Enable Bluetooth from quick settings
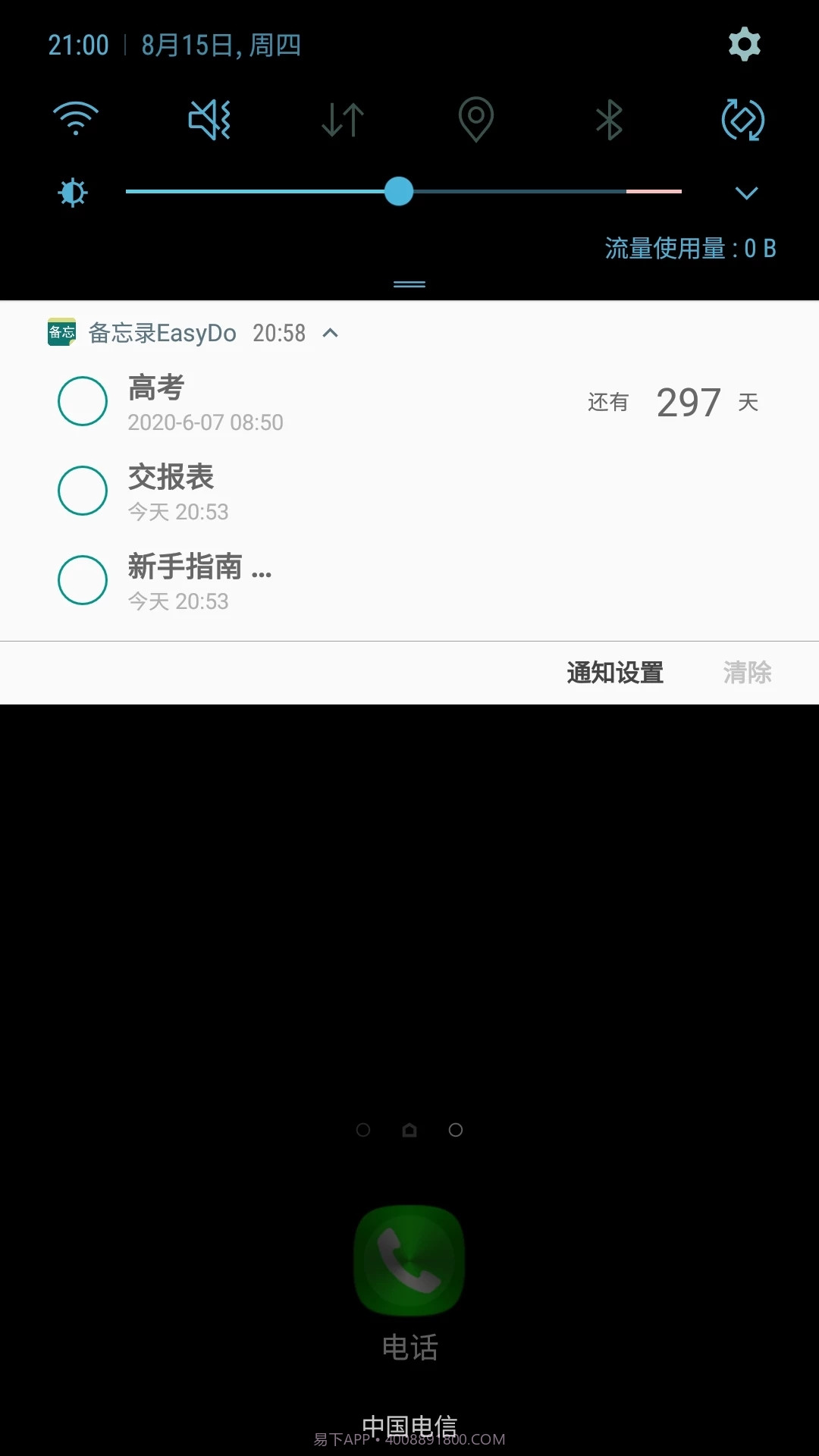Viewport: 819px width, 1456px height. [610, 119]
